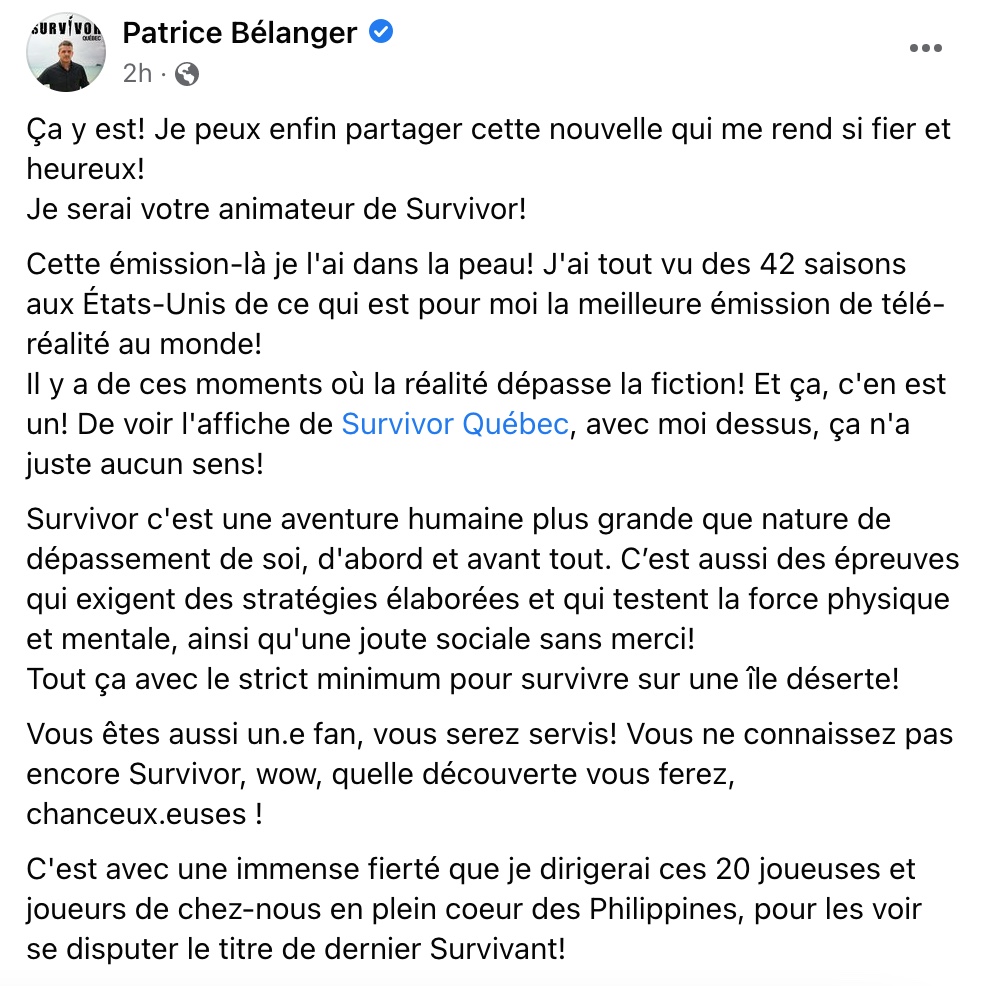
Task: Open Patrice Bélanger's profile picture
Action: click(x=65, y=52)
